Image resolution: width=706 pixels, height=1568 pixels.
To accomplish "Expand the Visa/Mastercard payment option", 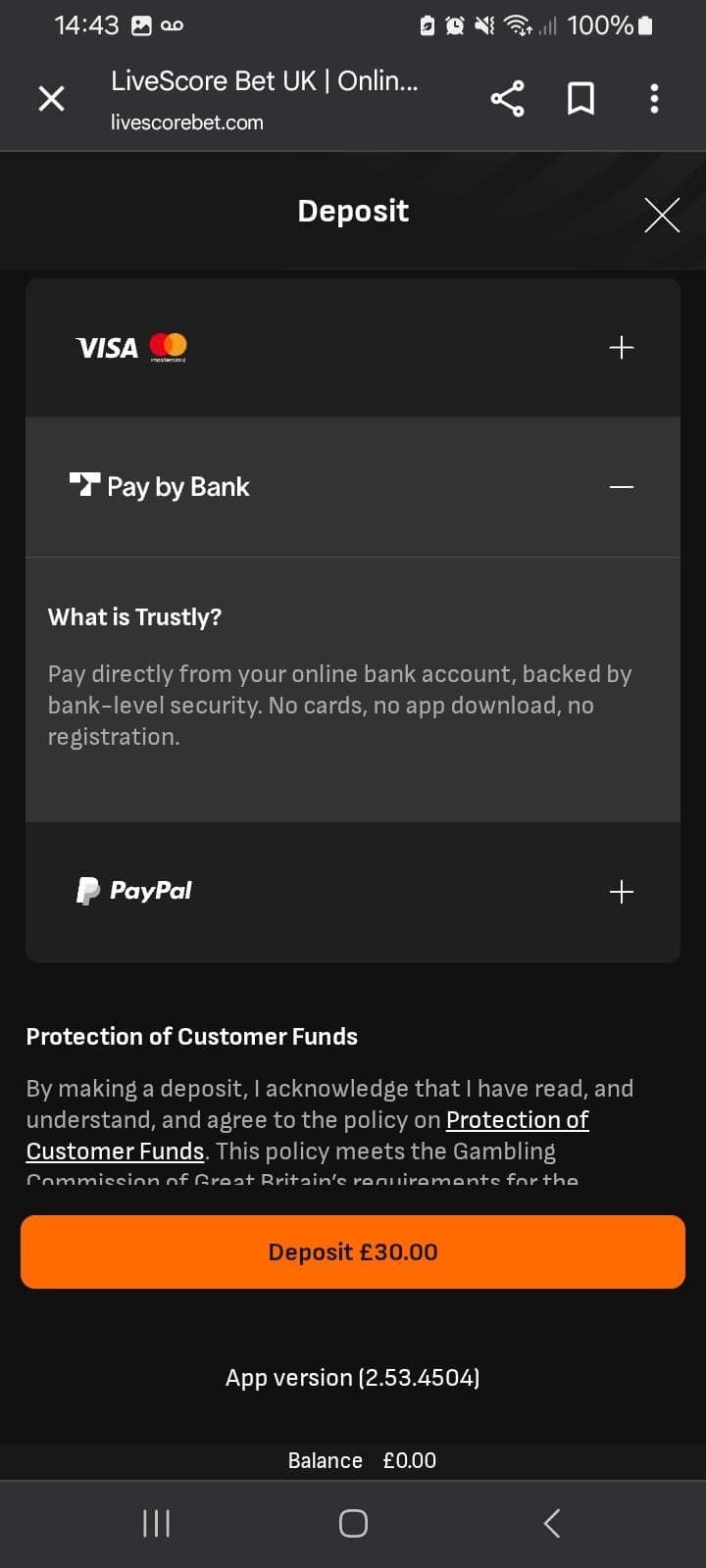I will tap(621, 347).
